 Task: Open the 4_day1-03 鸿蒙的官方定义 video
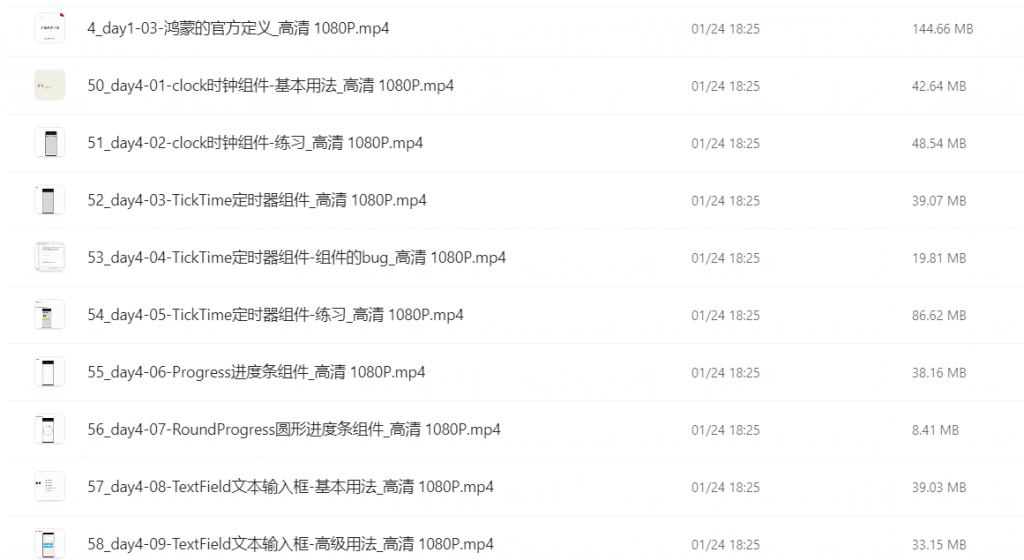click(x=238, y=29)
